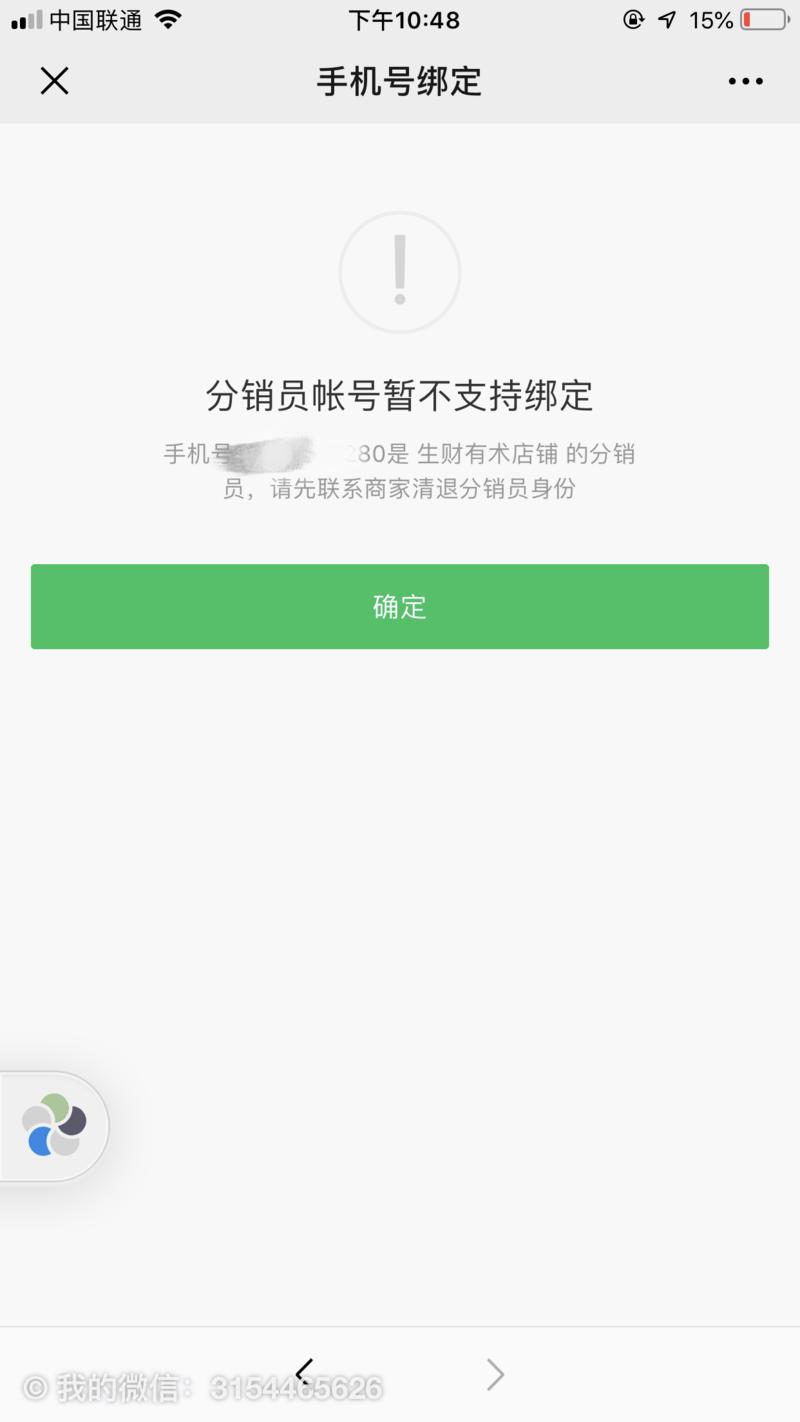Image resolution: width=800 pixels, height=1422 pixels.
Task: Tap the forward chevron in bottom navigation bar
Action: (x=494, y=1373)
